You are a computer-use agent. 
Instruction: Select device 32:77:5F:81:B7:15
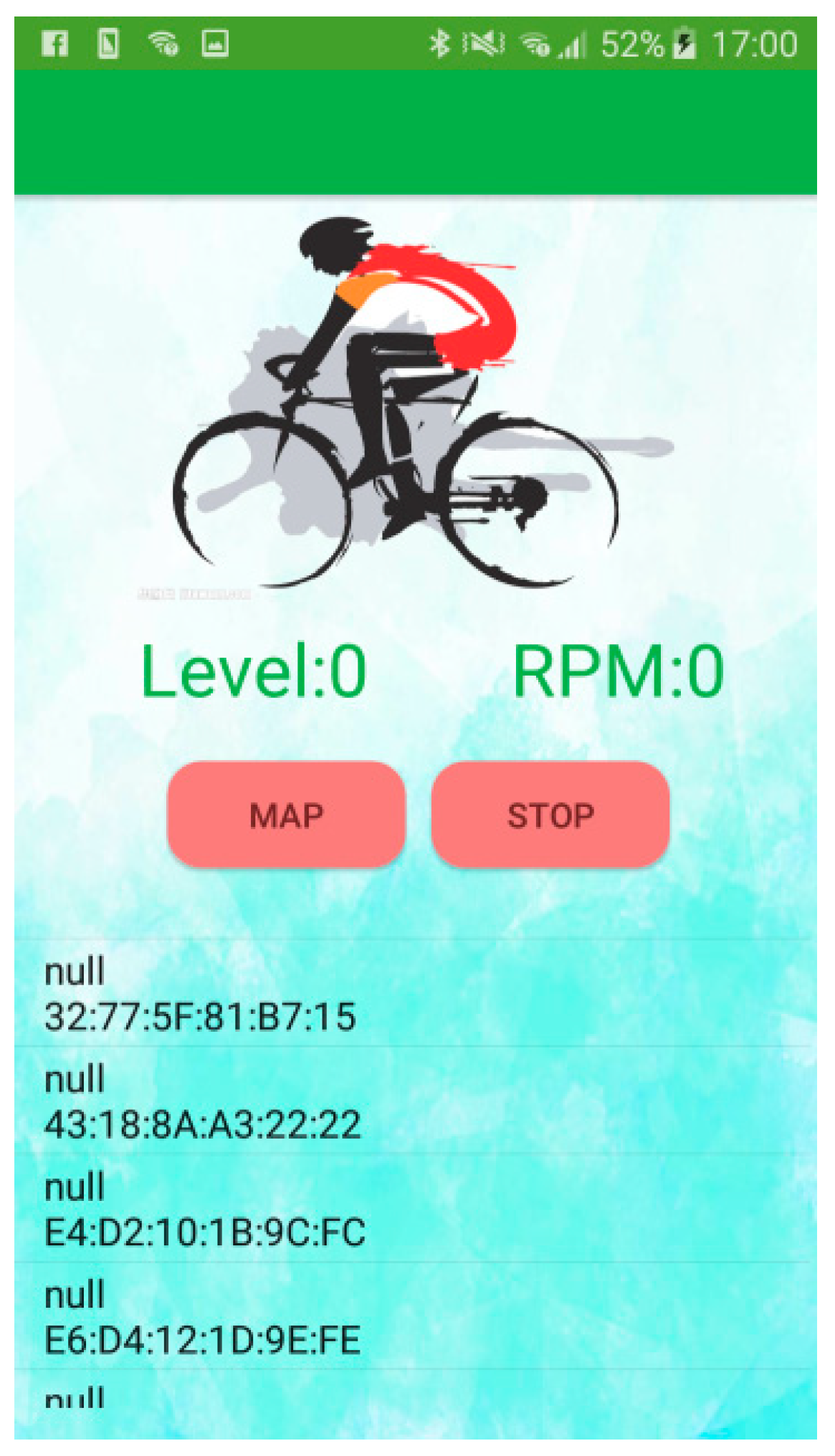(x=201, y=995)
